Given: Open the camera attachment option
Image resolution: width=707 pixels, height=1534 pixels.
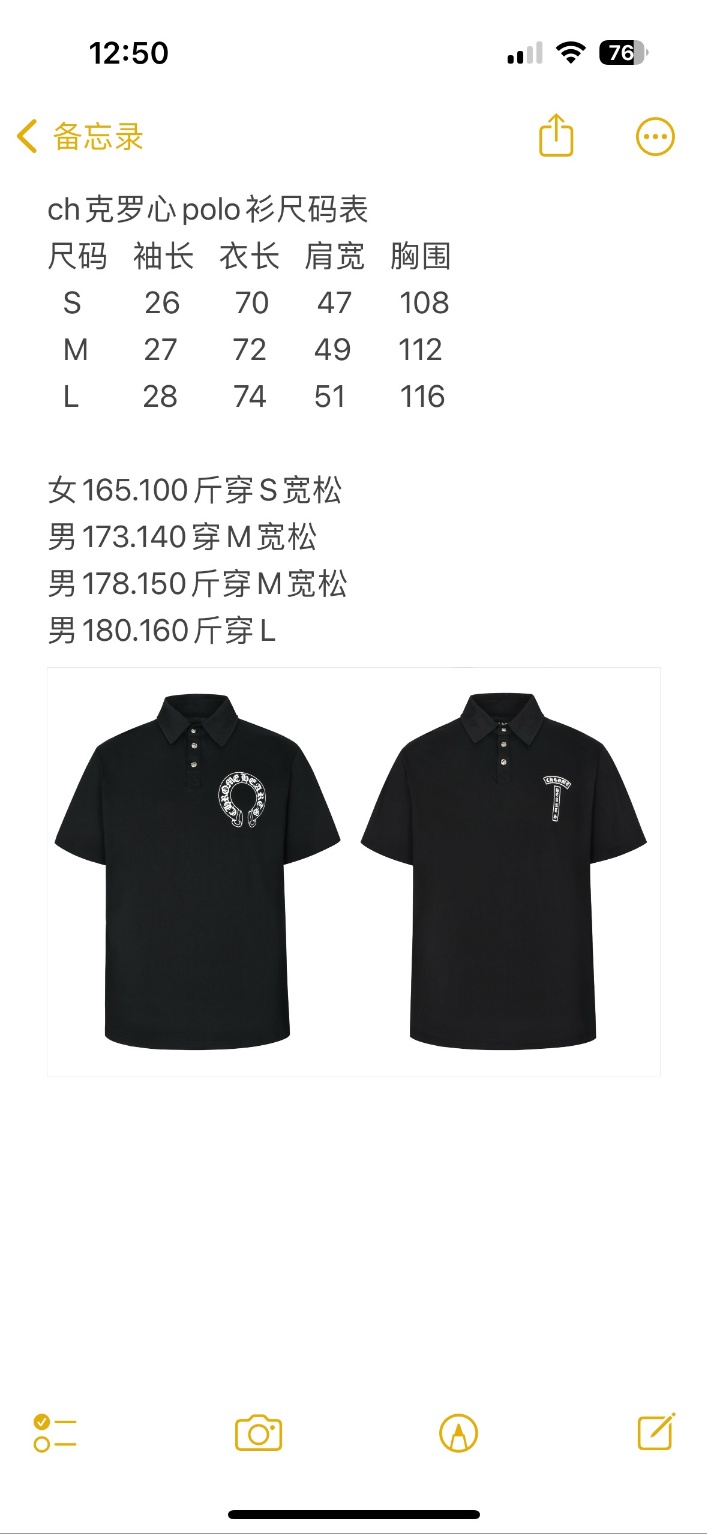Looking at the screenshot, I should tap(258, 1433).
